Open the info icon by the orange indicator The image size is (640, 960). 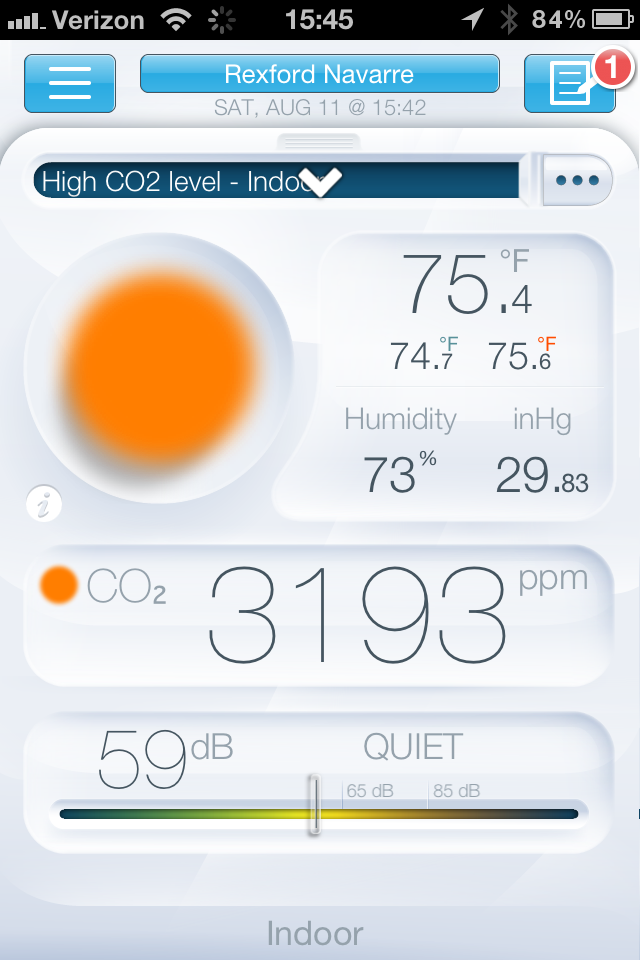(x=44, y=505)
